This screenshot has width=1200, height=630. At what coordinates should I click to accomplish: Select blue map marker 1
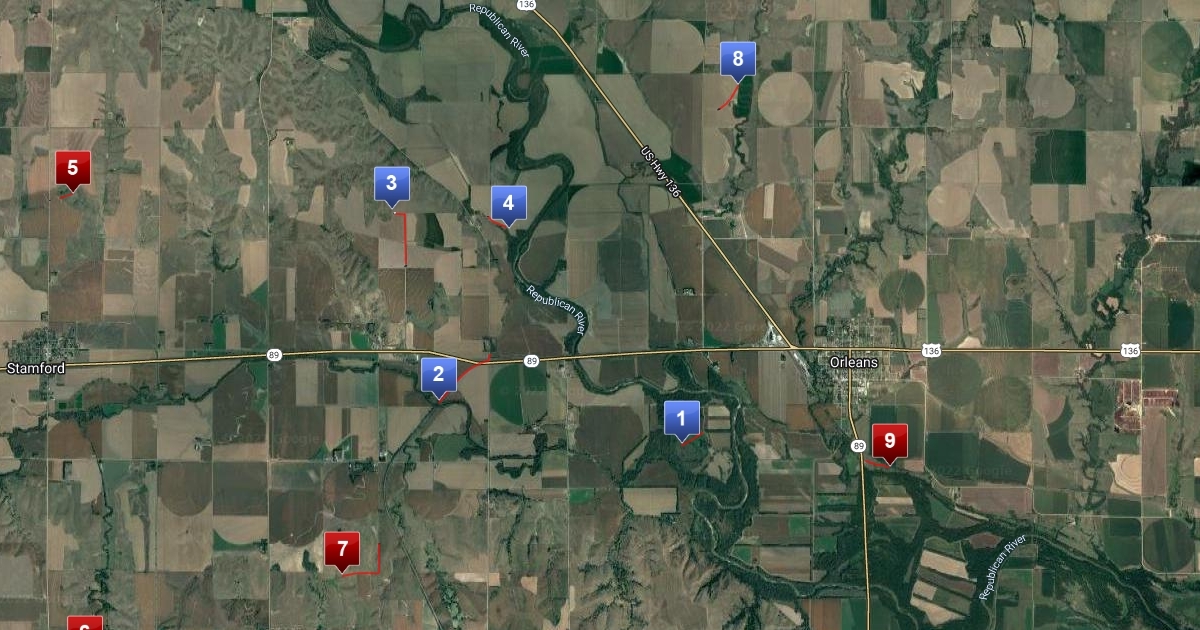[682, 418]
